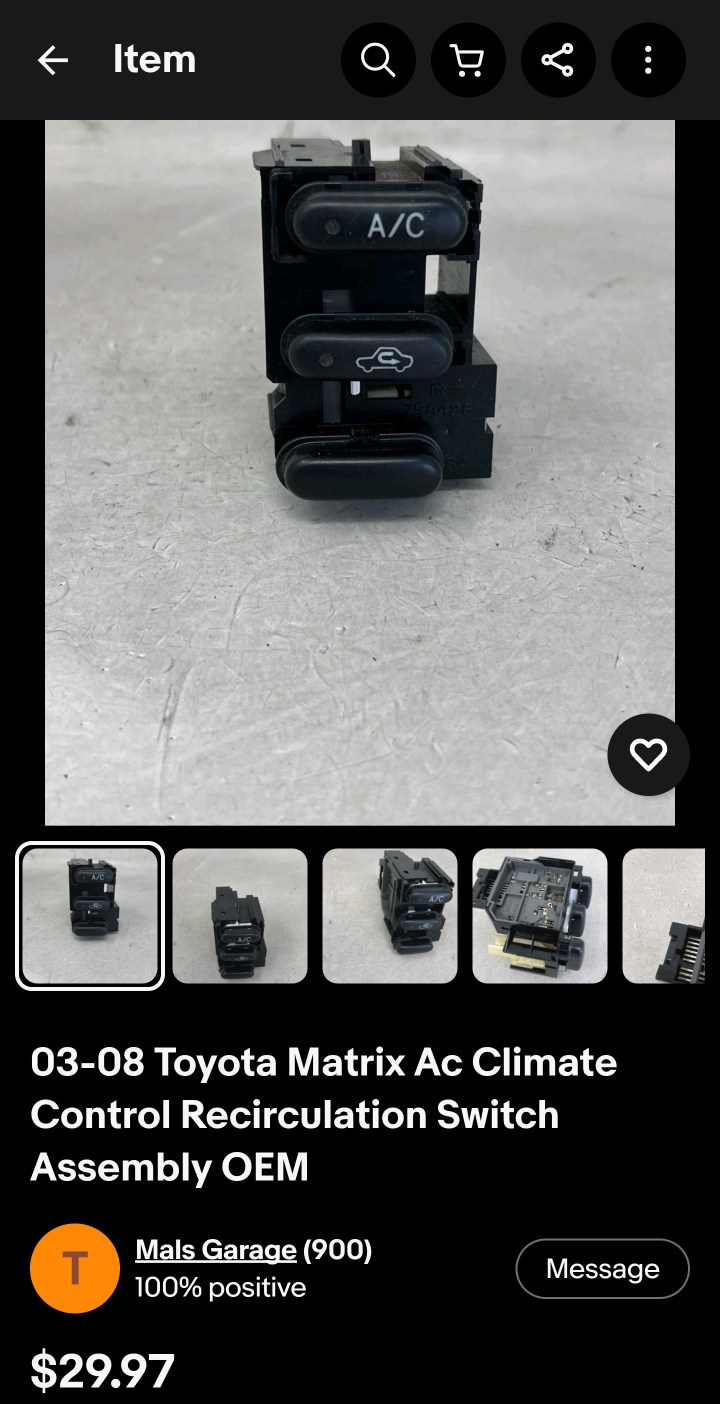
Task: Tap the back arrow to leave the item page
Action: [x=52, y=60]
